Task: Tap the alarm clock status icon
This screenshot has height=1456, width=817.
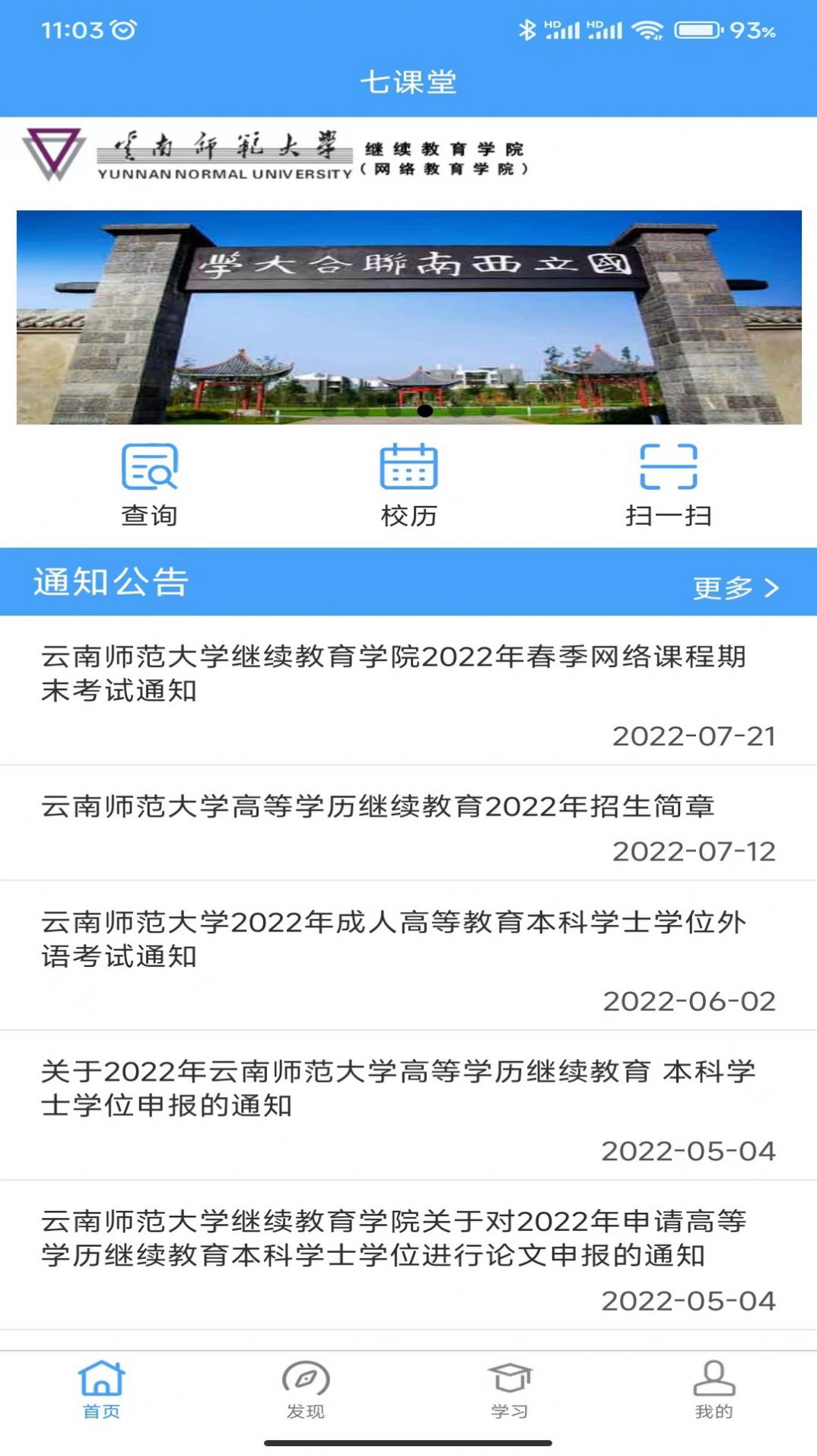Action: tap(124, 29)
